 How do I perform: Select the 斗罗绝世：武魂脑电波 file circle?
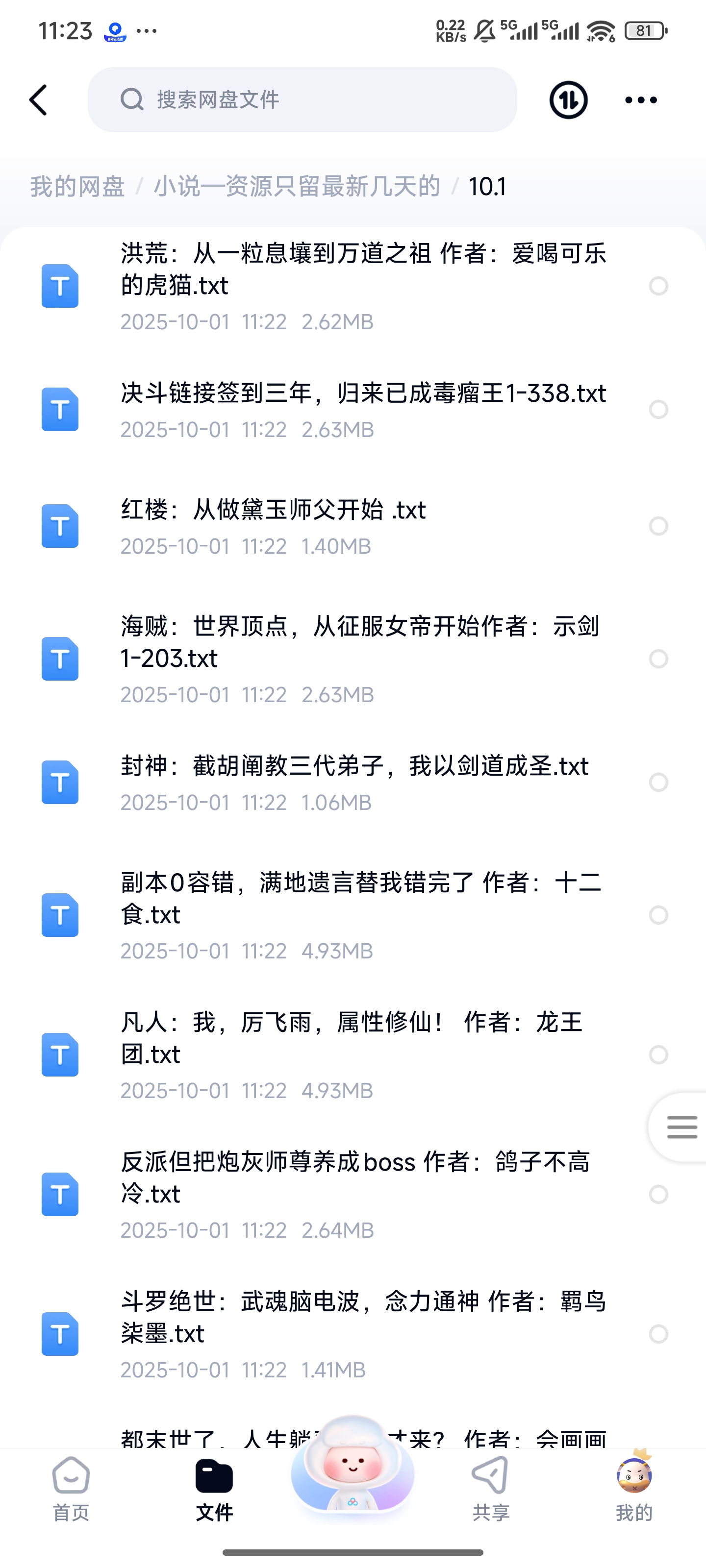(x=658, y=1334)
